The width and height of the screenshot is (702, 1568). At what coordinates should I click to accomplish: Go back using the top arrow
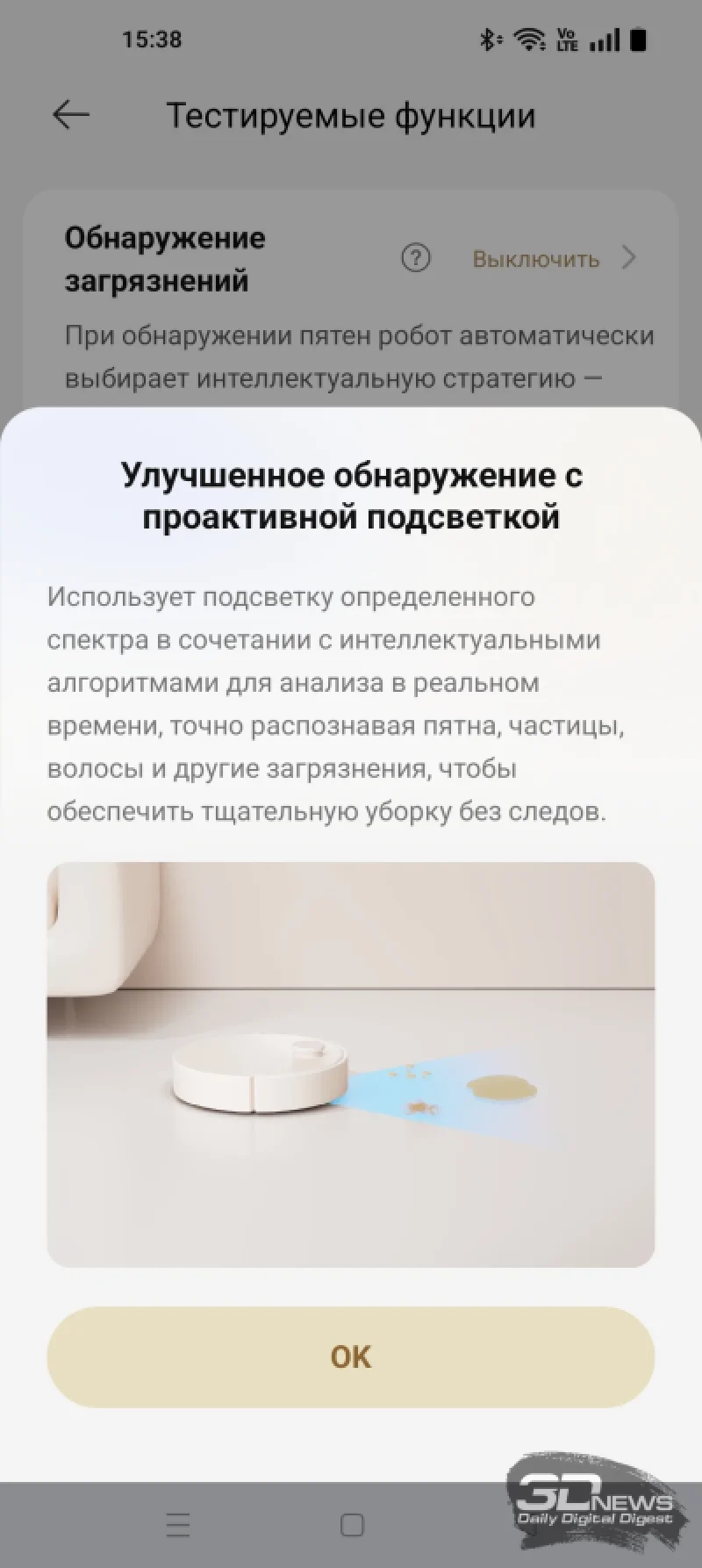coord(71,115)
